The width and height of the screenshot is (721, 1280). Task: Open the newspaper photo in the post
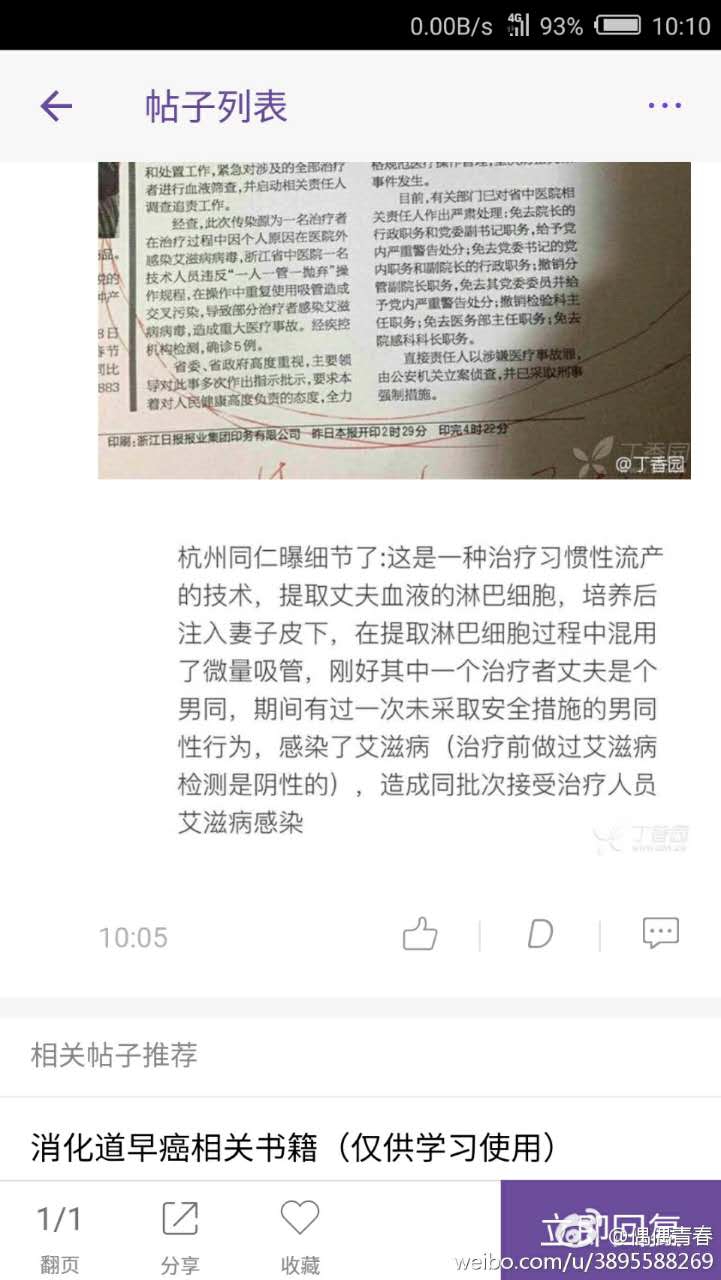(x=394, y=320)
